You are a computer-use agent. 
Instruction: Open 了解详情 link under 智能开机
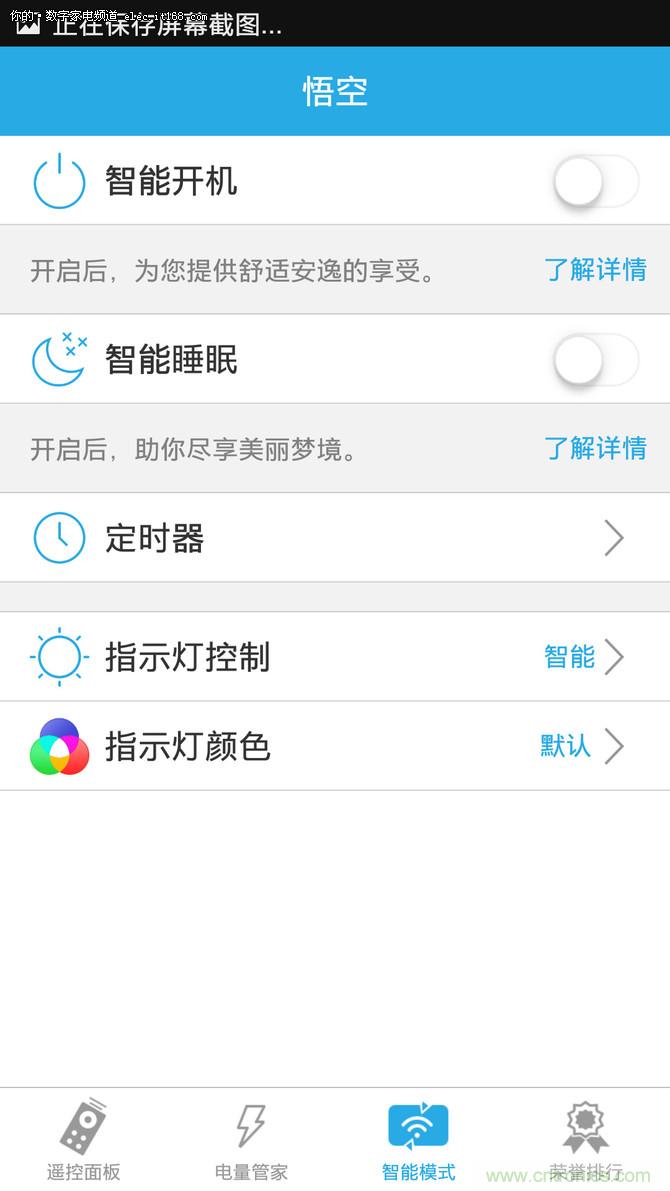click(595, 270)
